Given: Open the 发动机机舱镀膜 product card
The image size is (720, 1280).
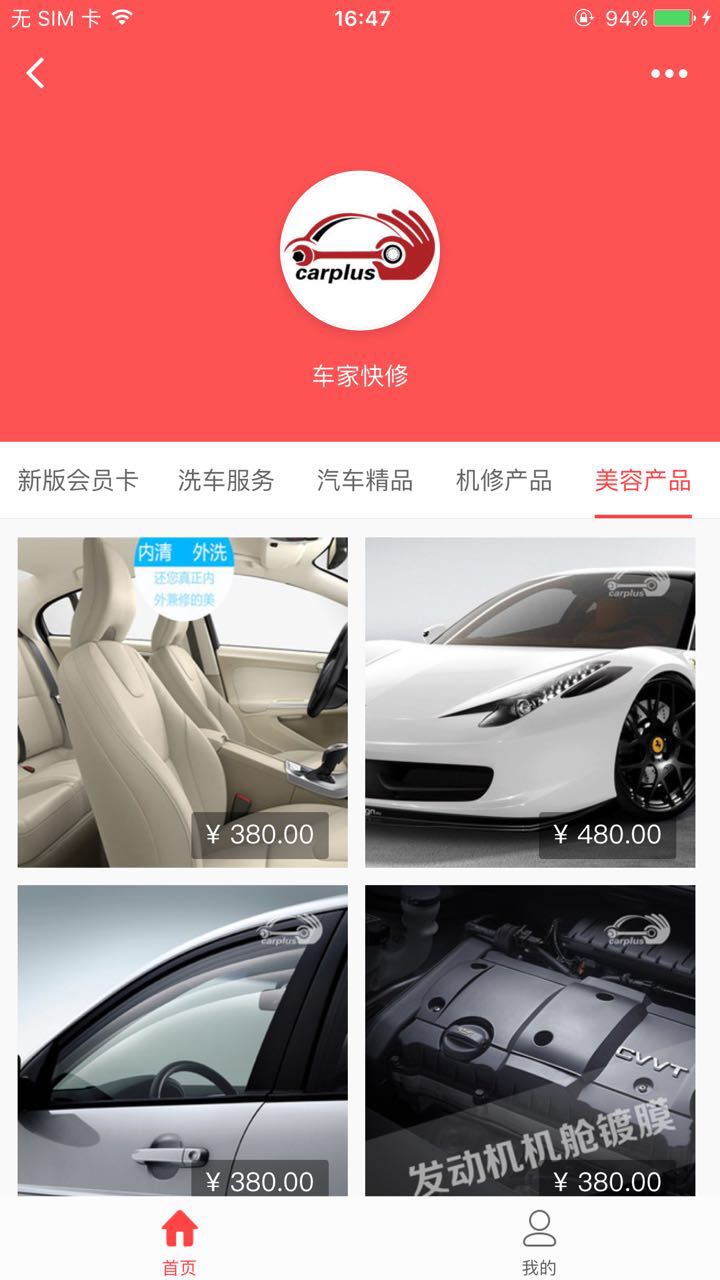Looking at the screenshot, I should 530,1040.
